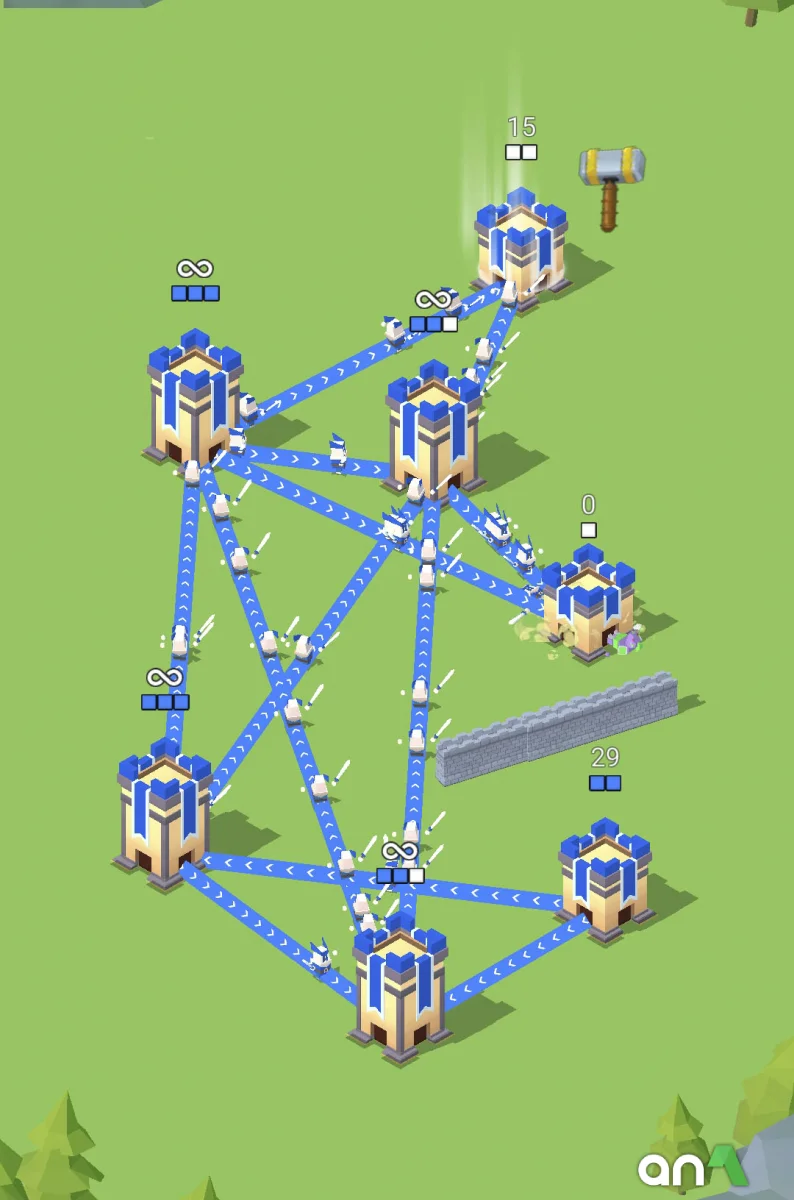This screenshot has width=794, height=1200.
Task: Toggle the first slot under the 15 counter
Action: click(513, 150)
